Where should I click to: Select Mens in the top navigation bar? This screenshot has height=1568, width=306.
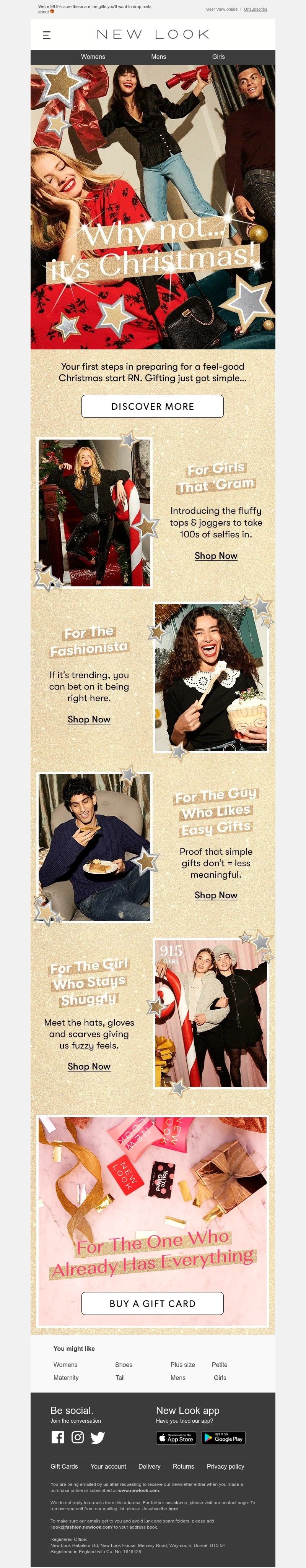(x=158, y=57)
